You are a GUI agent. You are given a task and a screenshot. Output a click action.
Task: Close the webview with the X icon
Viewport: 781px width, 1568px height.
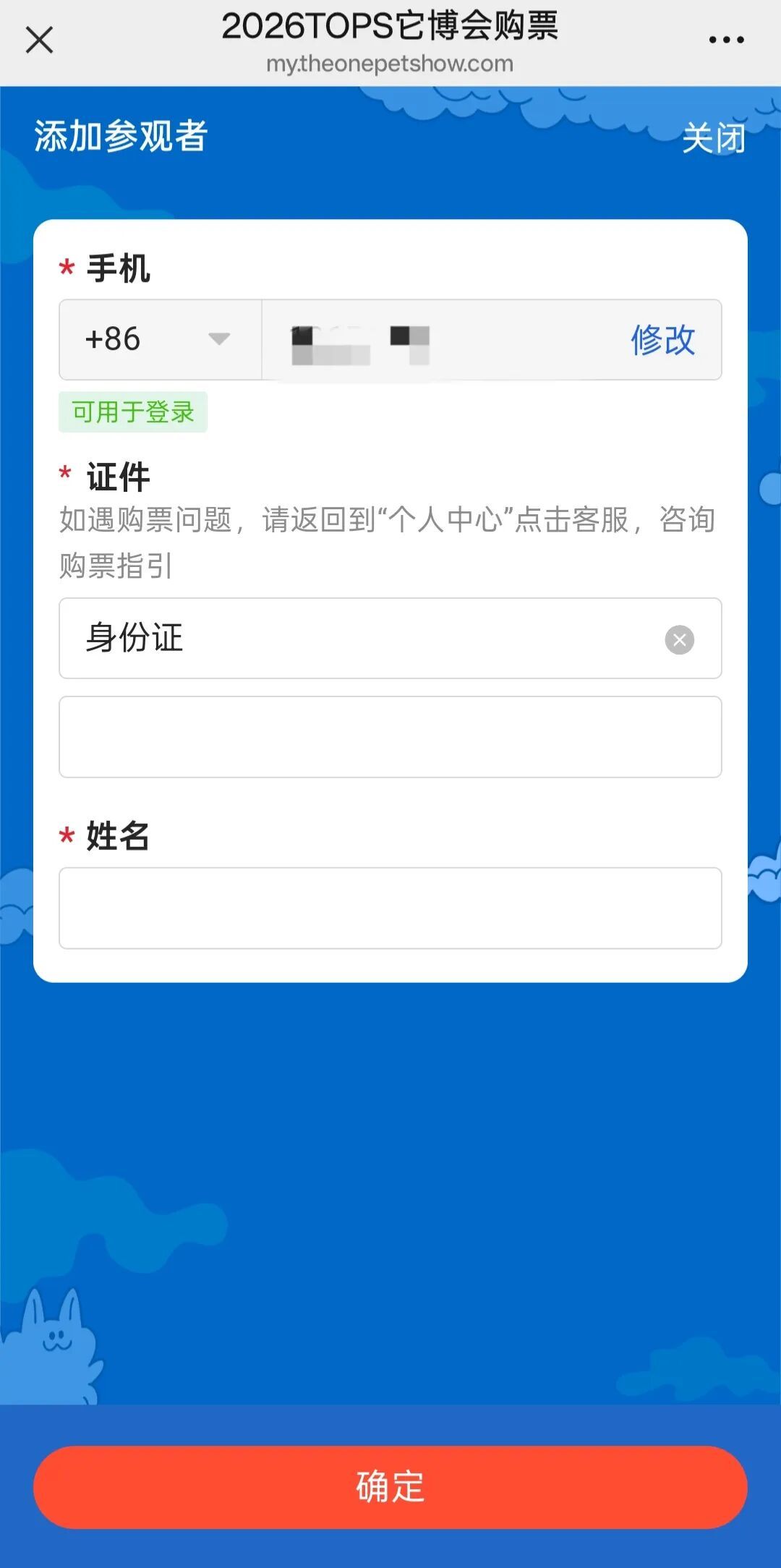click(x=39, y=41)
